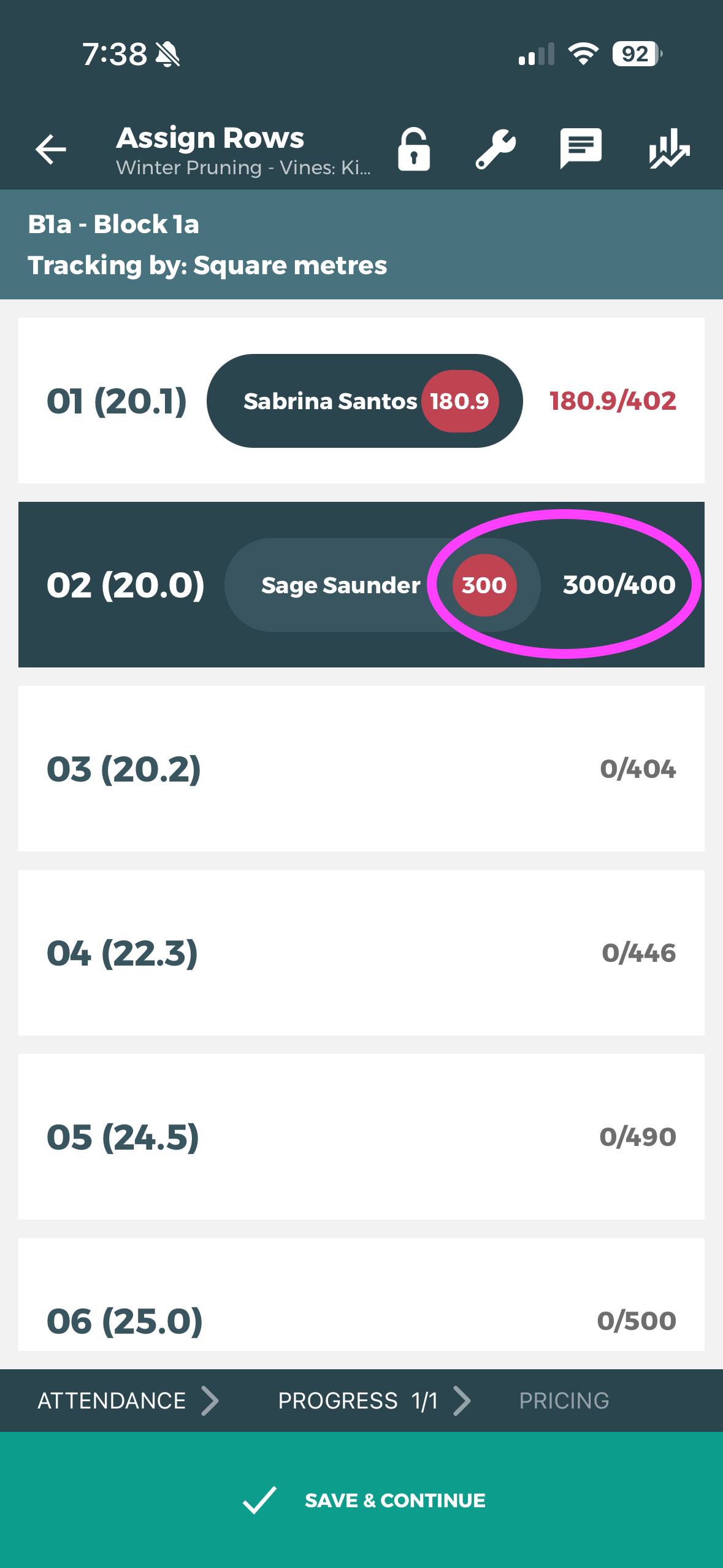723x1568 pixels.
Task: Open the chart statistics icon
Action: tap(668, 149)
